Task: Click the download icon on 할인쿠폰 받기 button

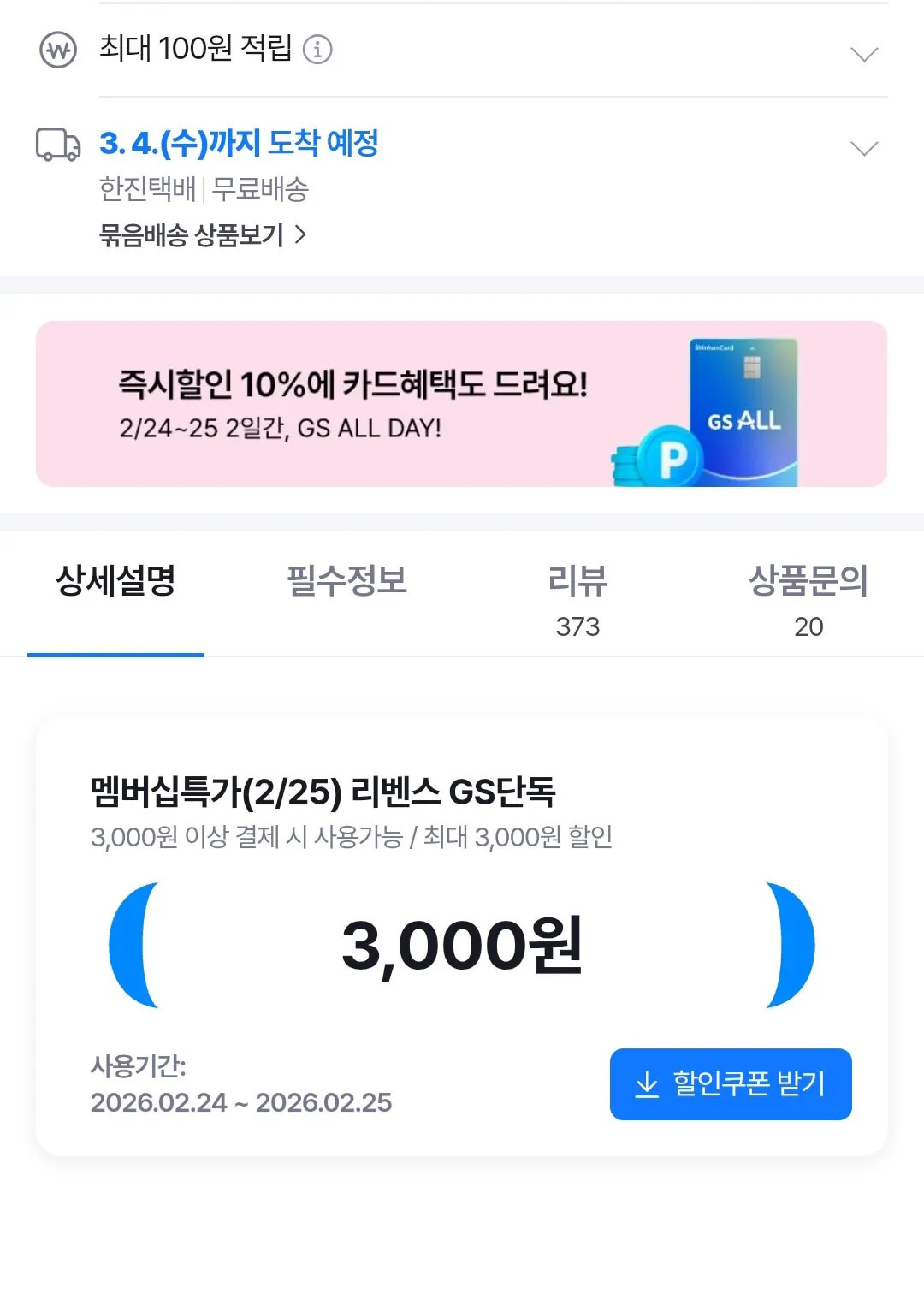Action: coord(646,1084)
